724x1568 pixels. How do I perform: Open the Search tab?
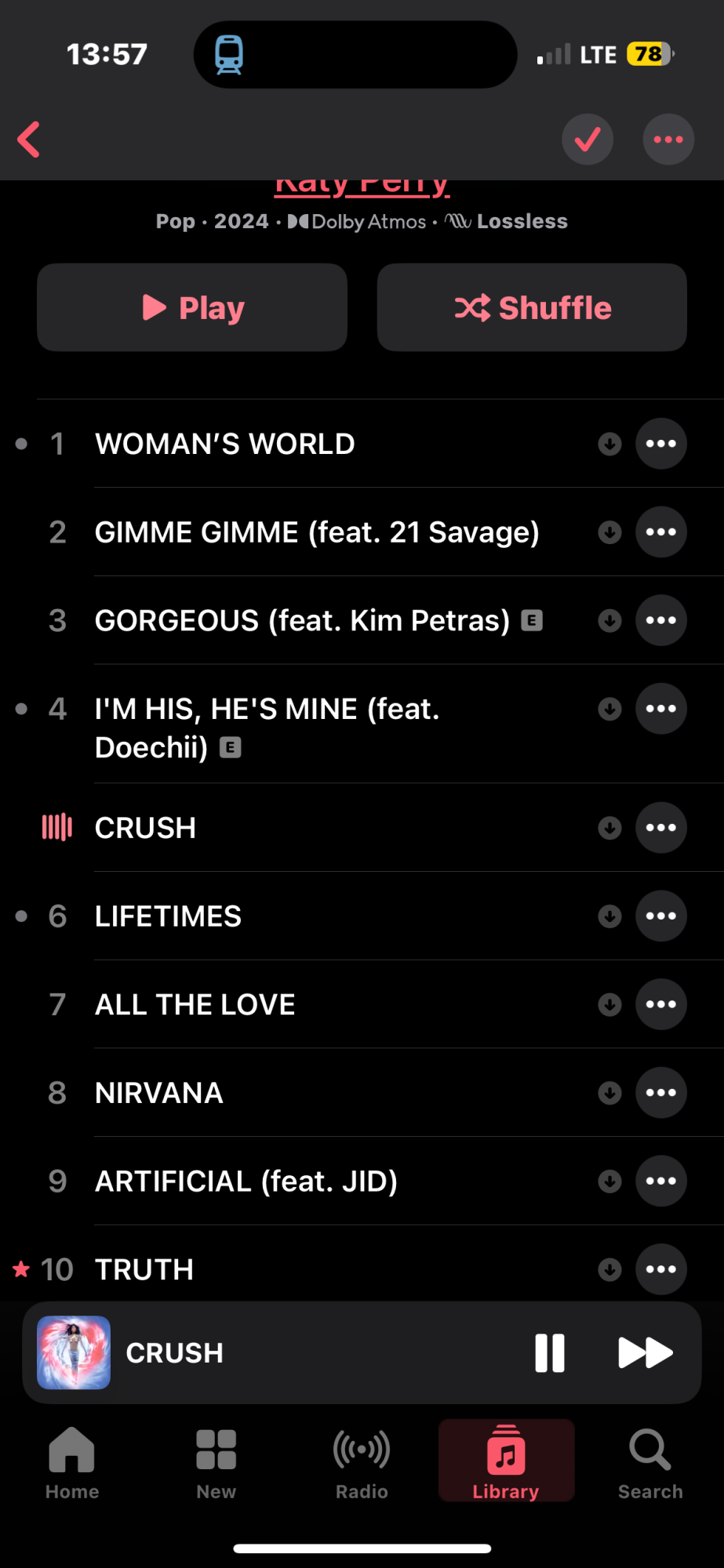pyautogui.click(x=650, y=1463)
